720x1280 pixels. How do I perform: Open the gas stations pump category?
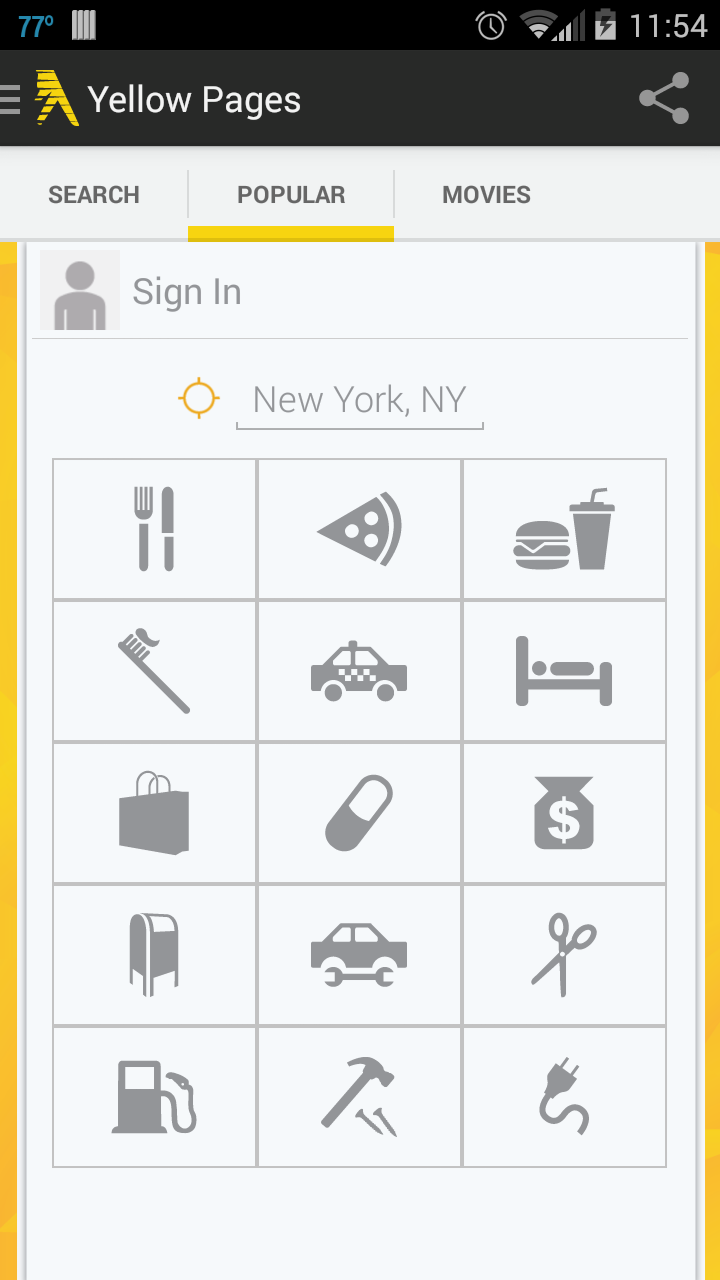click(x=153, y=1097)
